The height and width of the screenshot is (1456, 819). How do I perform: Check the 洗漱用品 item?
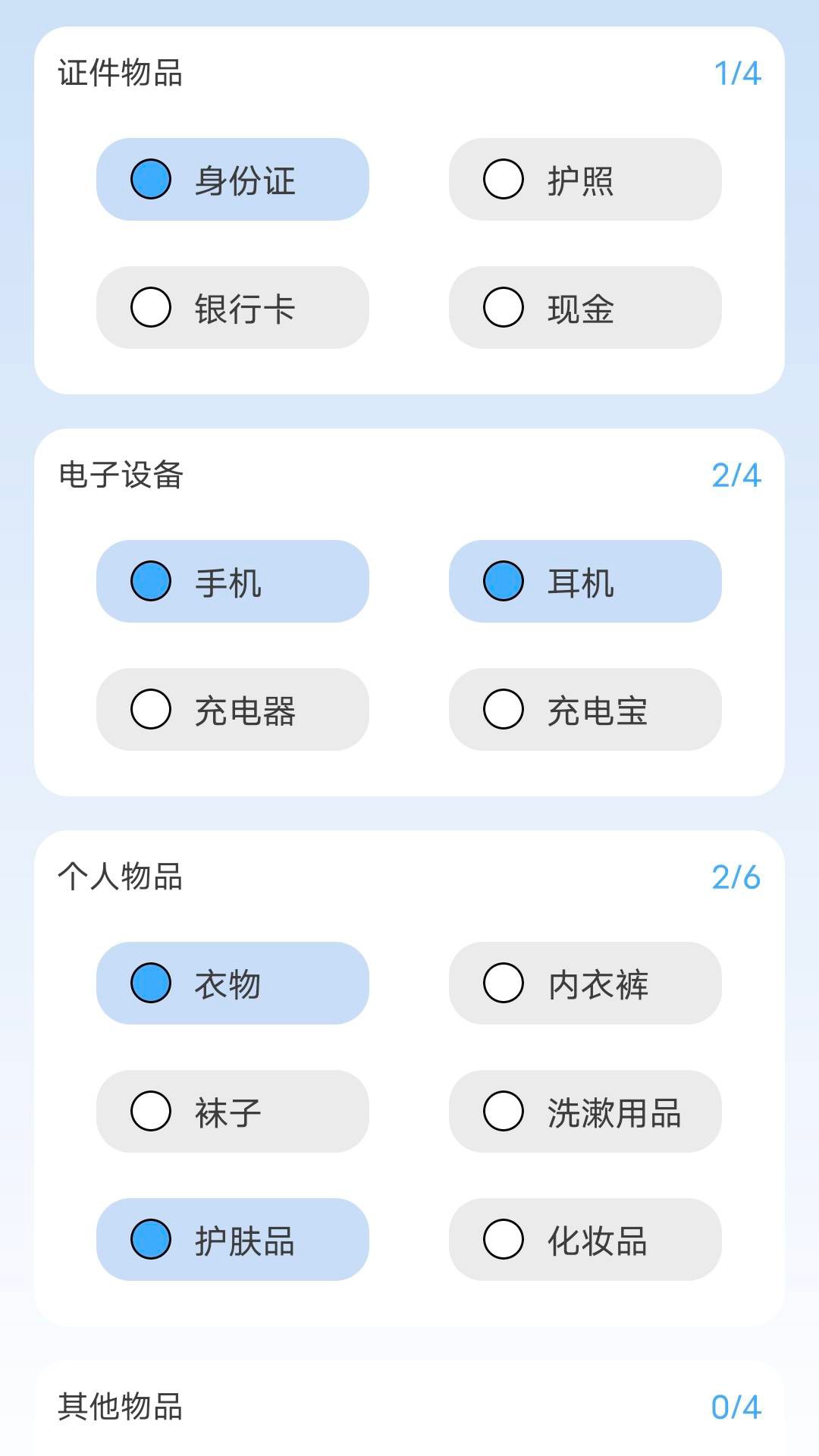point(585,1112)
